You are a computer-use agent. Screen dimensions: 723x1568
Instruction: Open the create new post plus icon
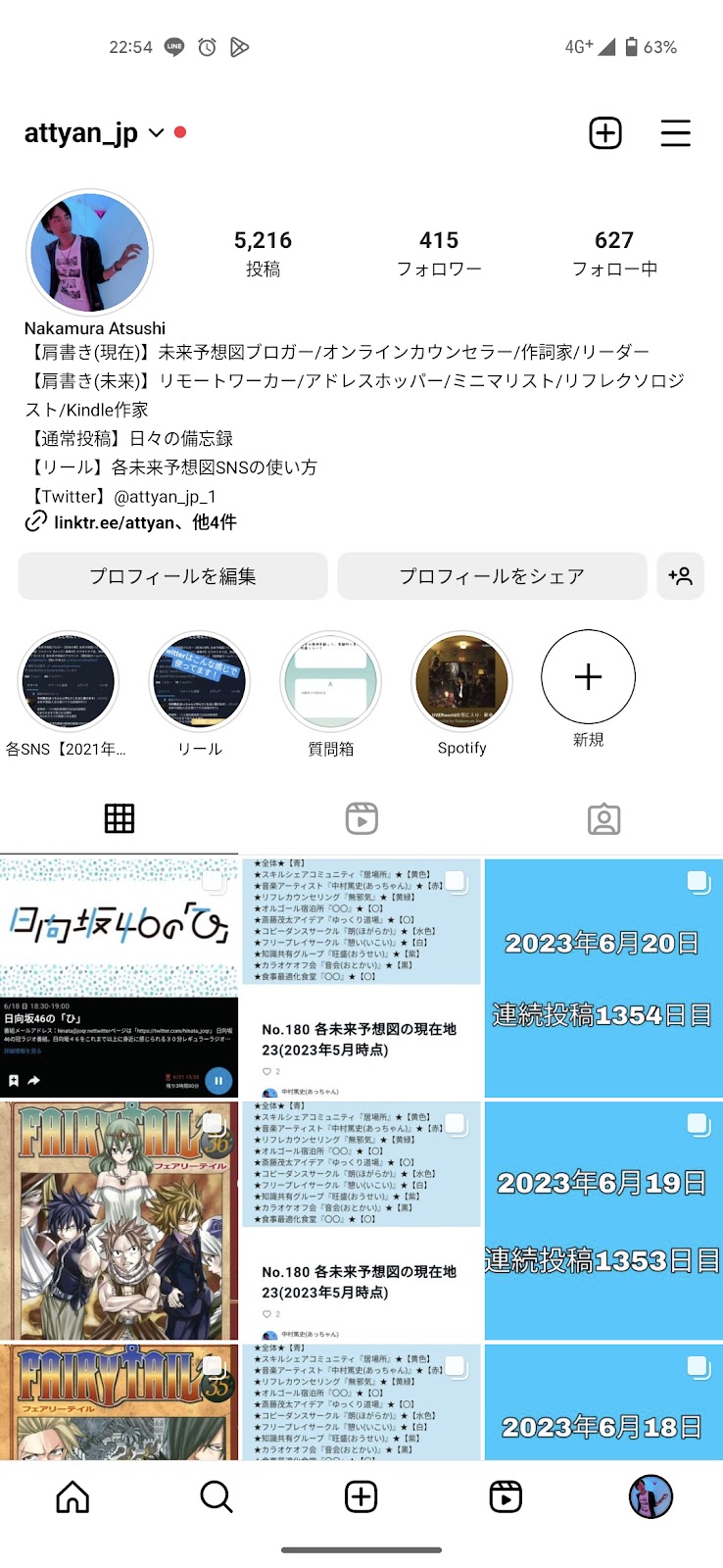605,133
